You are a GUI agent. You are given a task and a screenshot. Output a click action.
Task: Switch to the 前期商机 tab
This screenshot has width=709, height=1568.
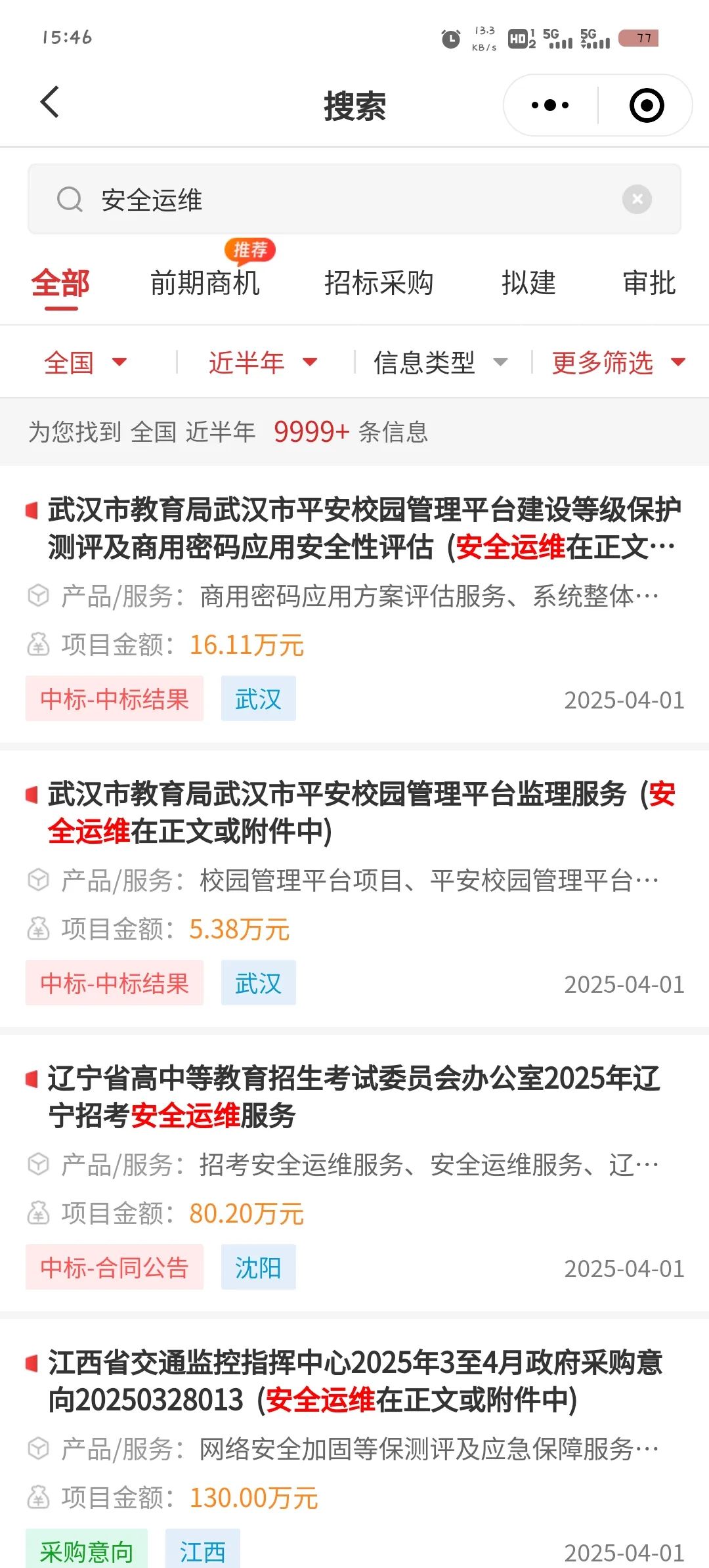click(205, 283)
